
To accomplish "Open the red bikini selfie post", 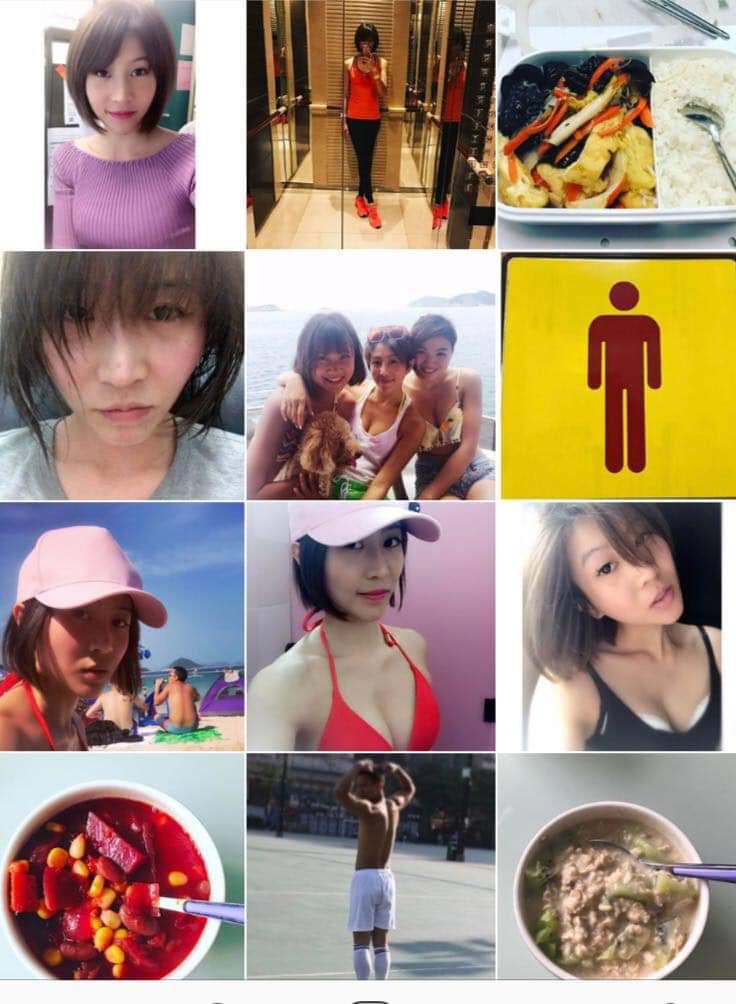I will point(370,626).
